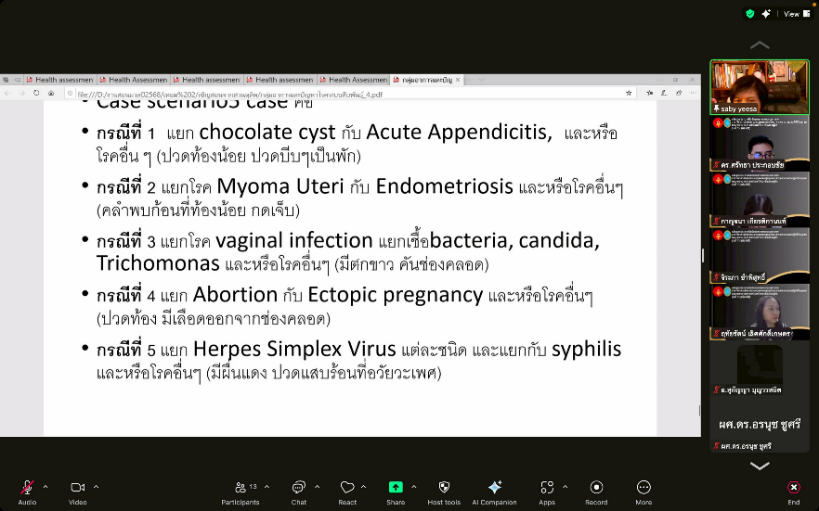Open the React emoji options
This screenshot has width=819, height=511.
pyautogui.click(x=347, y=488)
